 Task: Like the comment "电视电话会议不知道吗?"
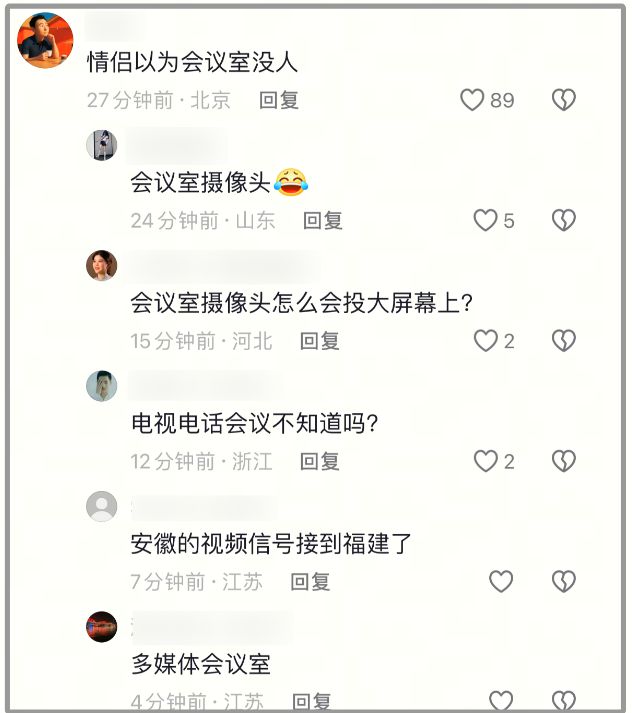(485, 461)
